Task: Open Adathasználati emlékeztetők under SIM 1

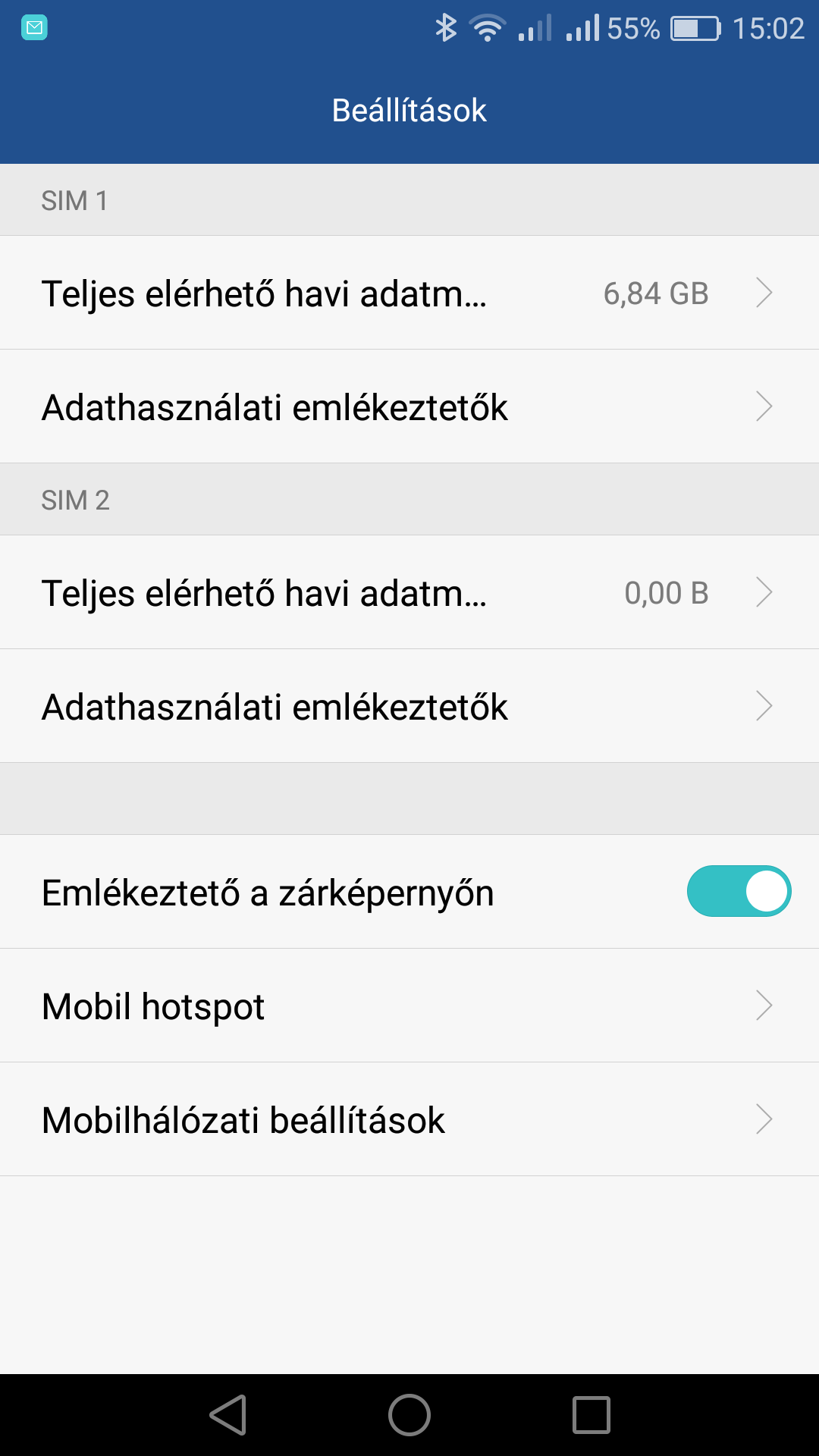Action: click(409, 406)
